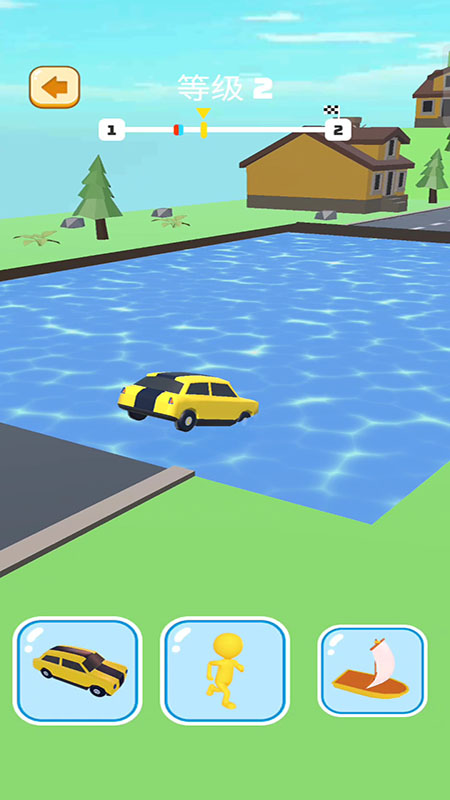
Task: Transform into the yellow car
Action: coord(78,671)
